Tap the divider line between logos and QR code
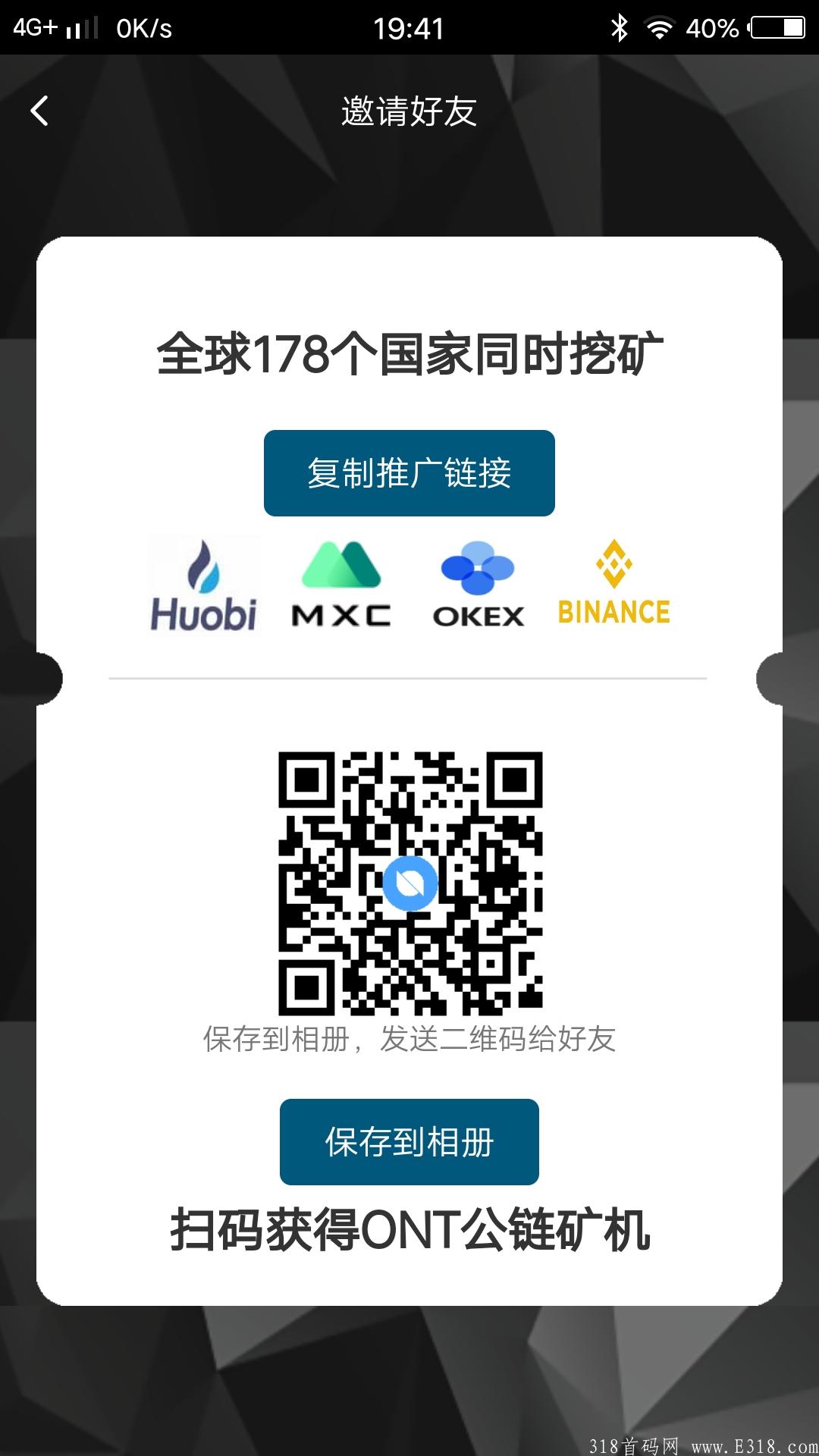Image resolution: width=819 pixels, height=1456 pixels. tap(409, 680)
